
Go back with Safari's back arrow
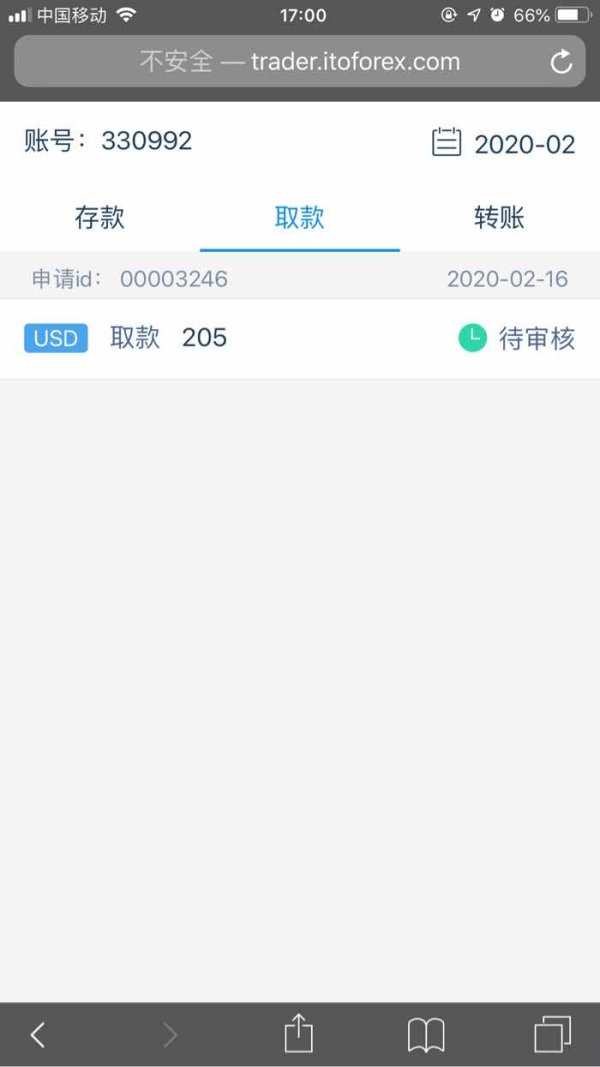tap(38, 1035)
